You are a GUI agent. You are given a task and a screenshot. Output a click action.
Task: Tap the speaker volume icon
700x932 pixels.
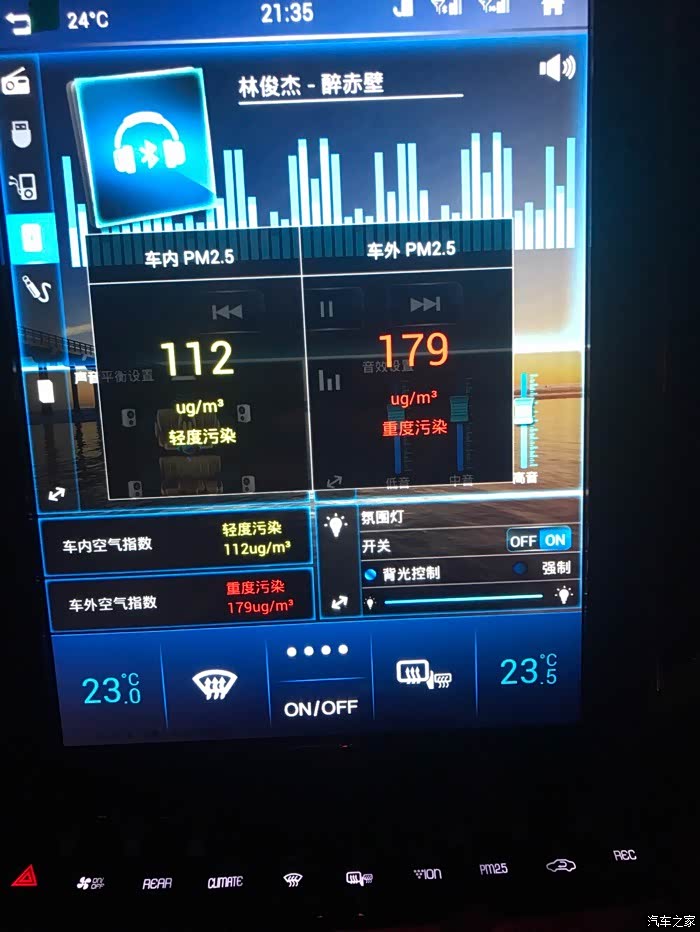(x=556, y=68)
